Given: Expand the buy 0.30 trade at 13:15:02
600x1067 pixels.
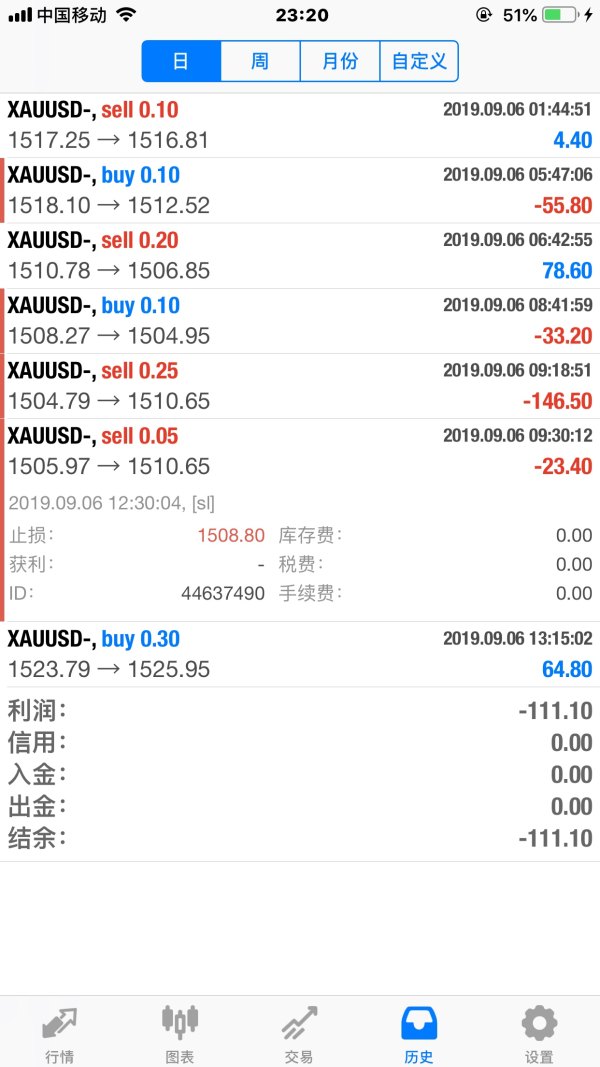Looking at the screenshot, I should tap(300, 654).
